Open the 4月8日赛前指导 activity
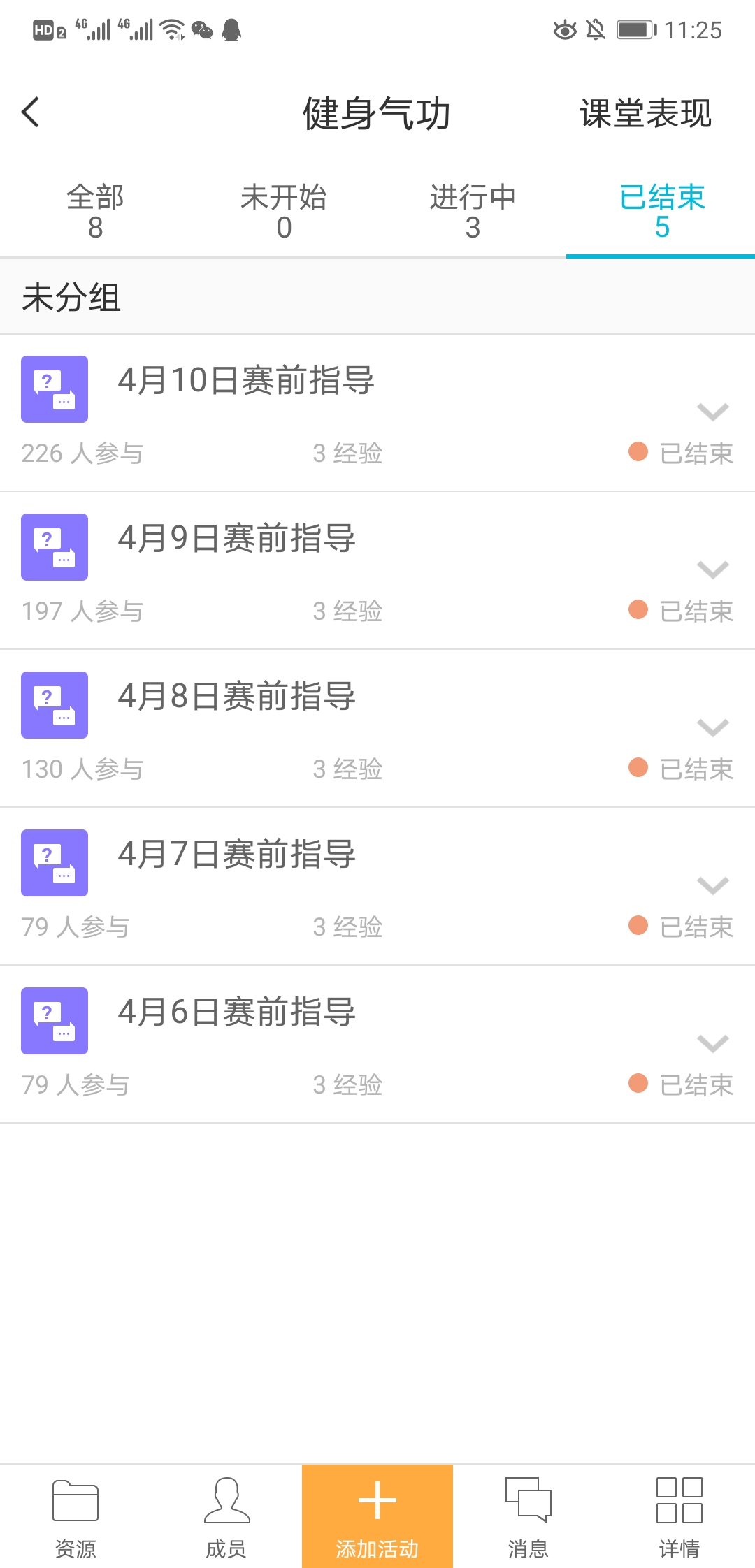The image size is (755, 1568). [x=236, y=697]
